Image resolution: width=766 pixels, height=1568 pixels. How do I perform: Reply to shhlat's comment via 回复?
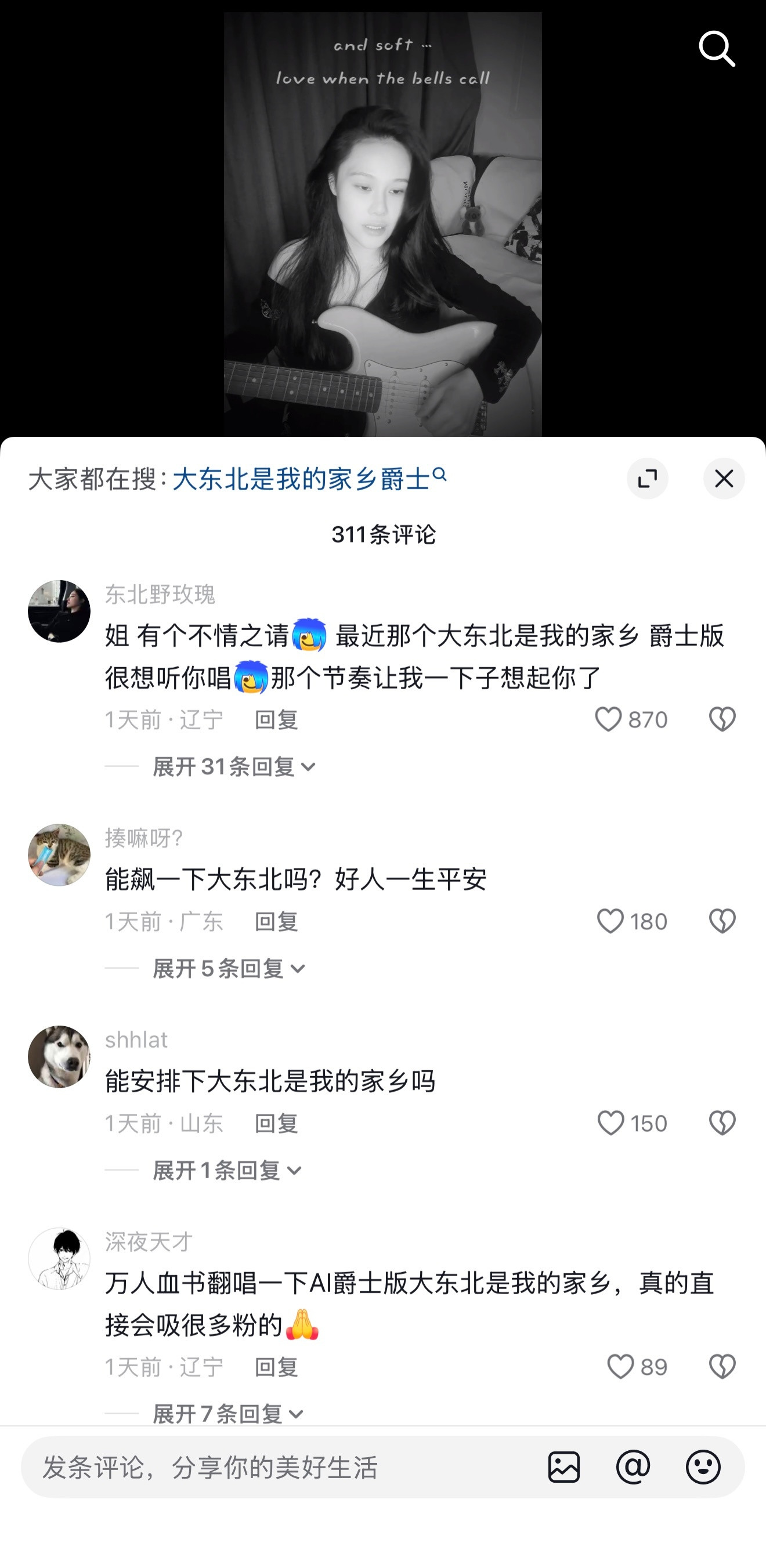click(275, 1123)
